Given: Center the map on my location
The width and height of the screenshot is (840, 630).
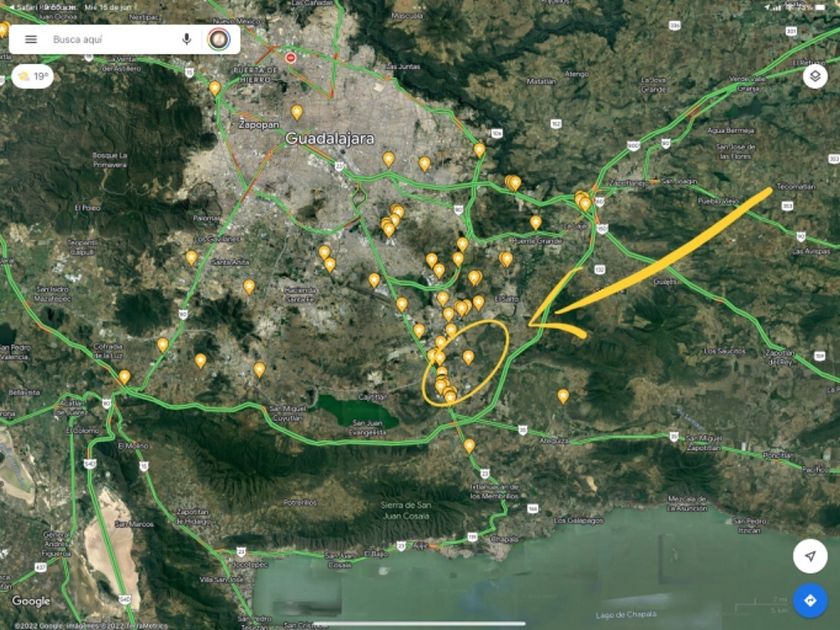Looking at the screenshot, I should click(x=809, y=556).
